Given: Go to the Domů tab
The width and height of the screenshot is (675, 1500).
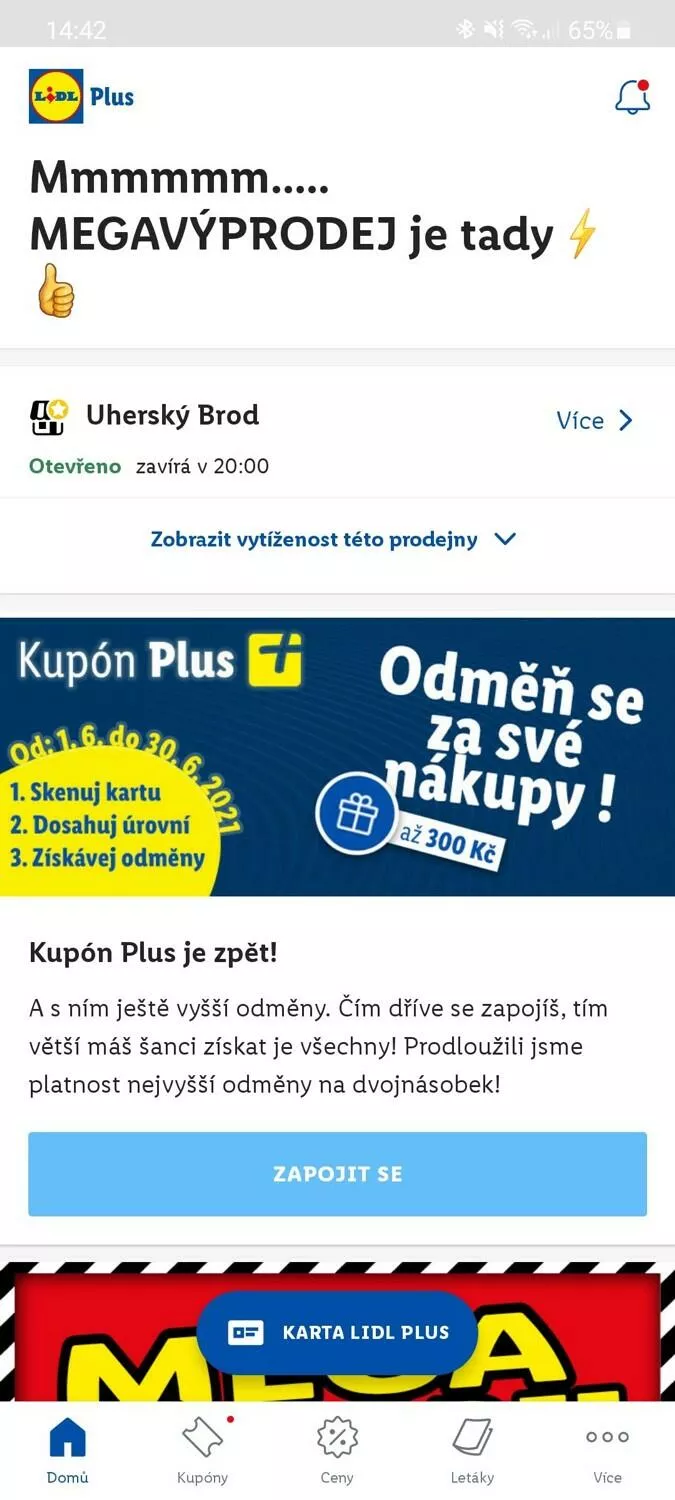Looking at the screenshot, I should (x=67, y=1450).
